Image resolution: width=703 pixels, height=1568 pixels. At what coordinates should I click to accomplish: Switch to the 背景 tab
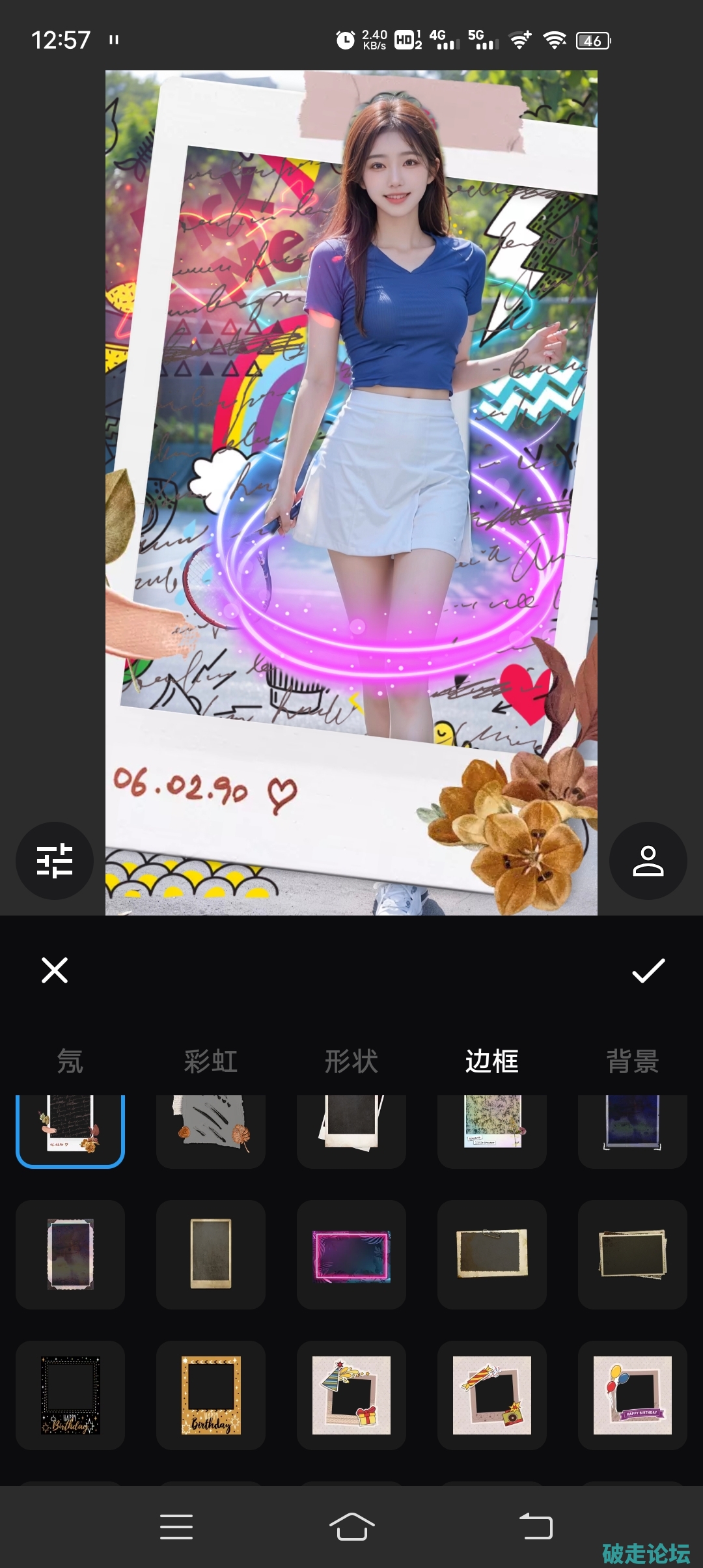633,1061
